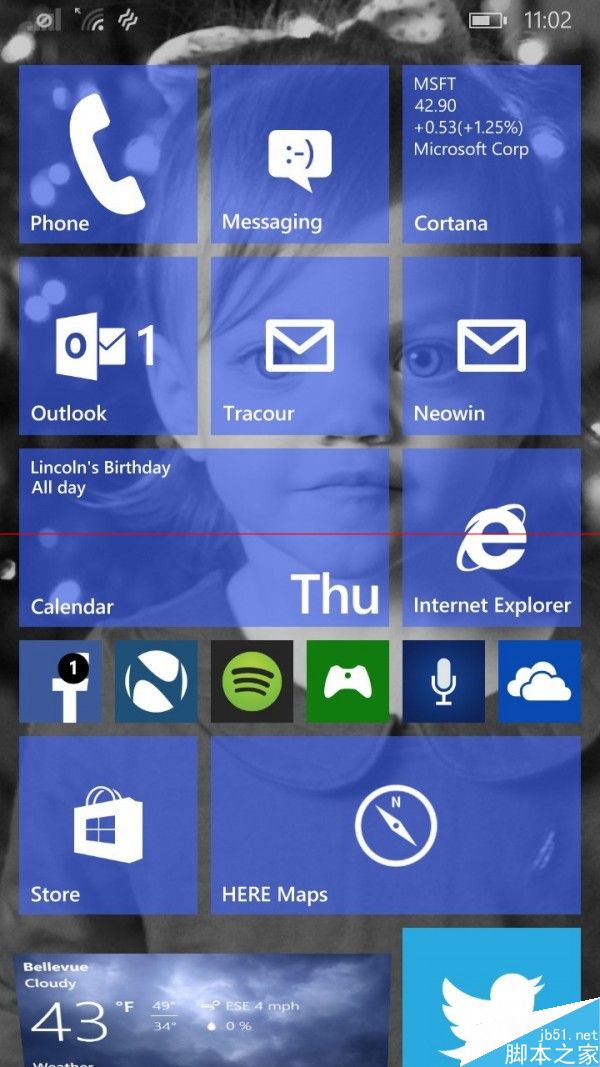The width and height of the screenshot is (600, 1067).
Task: Open the OneDrive cloud tile
Action: [539, 682]
